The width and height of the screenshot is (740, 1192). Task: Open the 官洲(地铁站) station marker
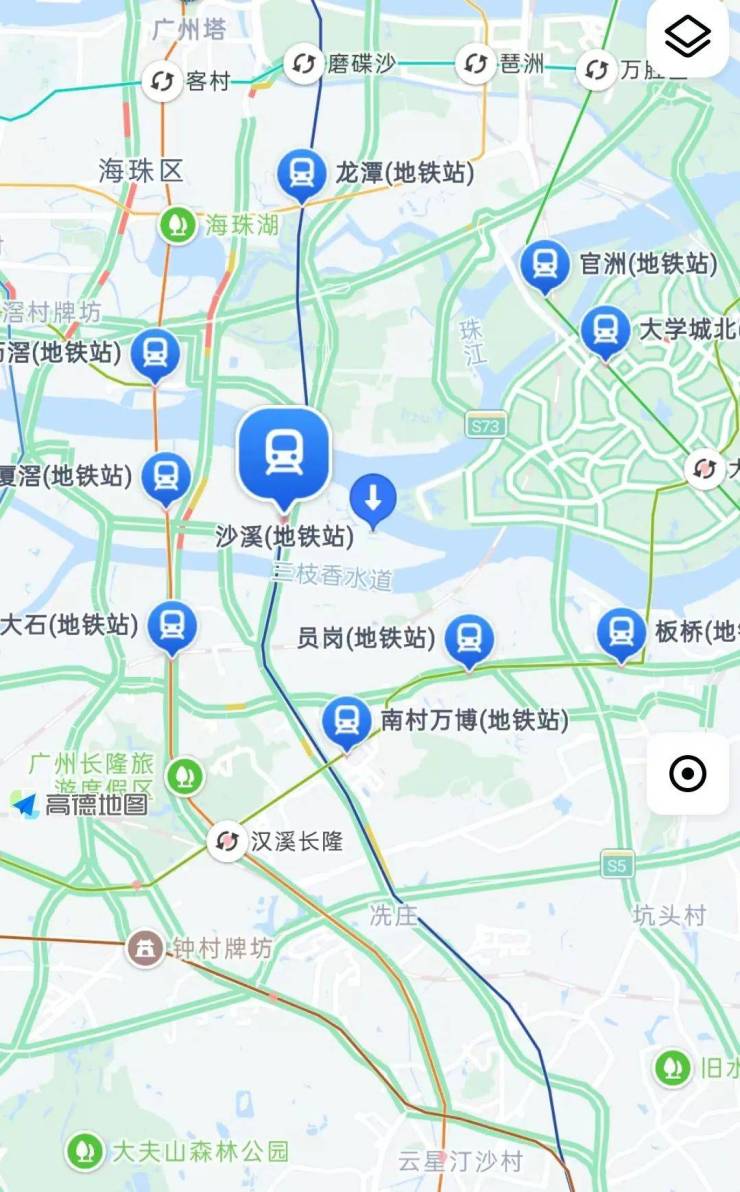click(545, 266)
